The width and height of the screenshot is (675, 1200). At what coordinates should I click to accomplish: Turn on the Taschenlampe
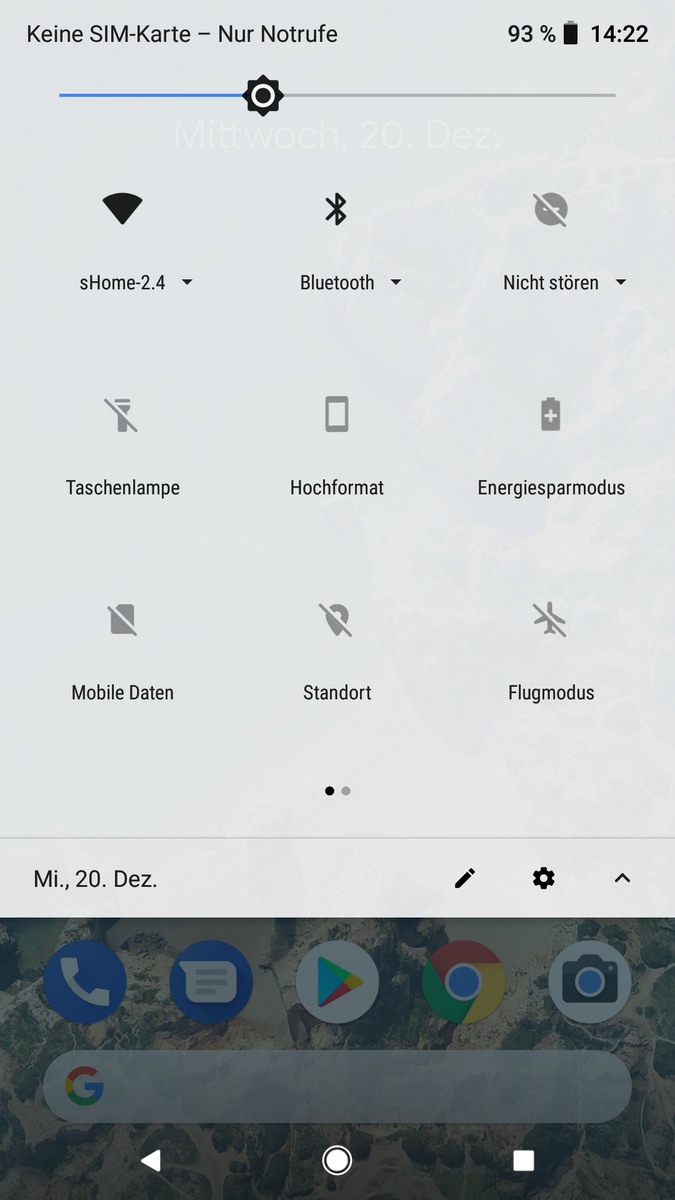pos(122,414)
